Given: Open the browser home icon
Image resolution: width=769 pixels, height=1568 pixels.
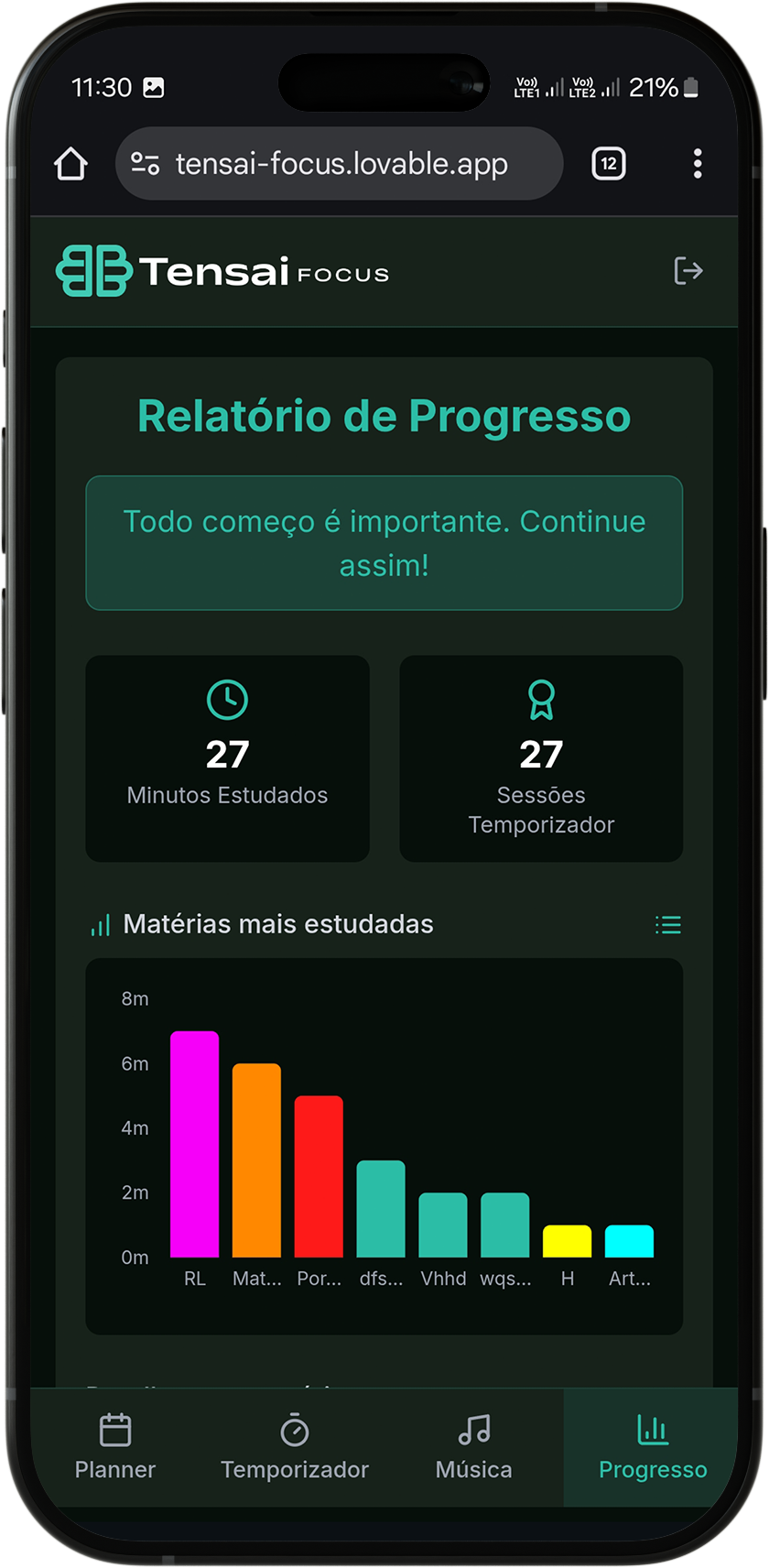Looking at the screenshot, I should (x=70, y=163).
